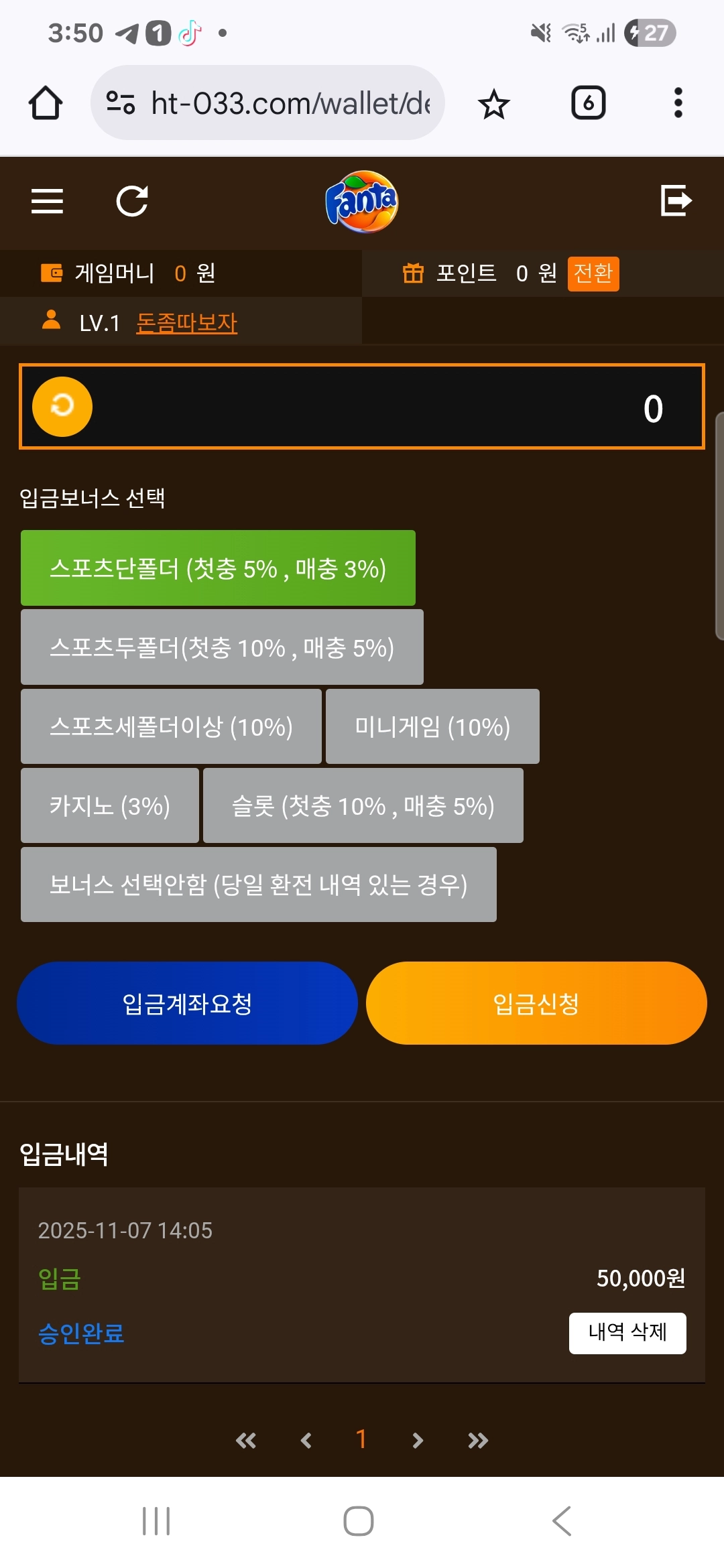The image size is (724, 1568).
Task: Click the orange reset icon in amount box
Action: click(62, 406)
